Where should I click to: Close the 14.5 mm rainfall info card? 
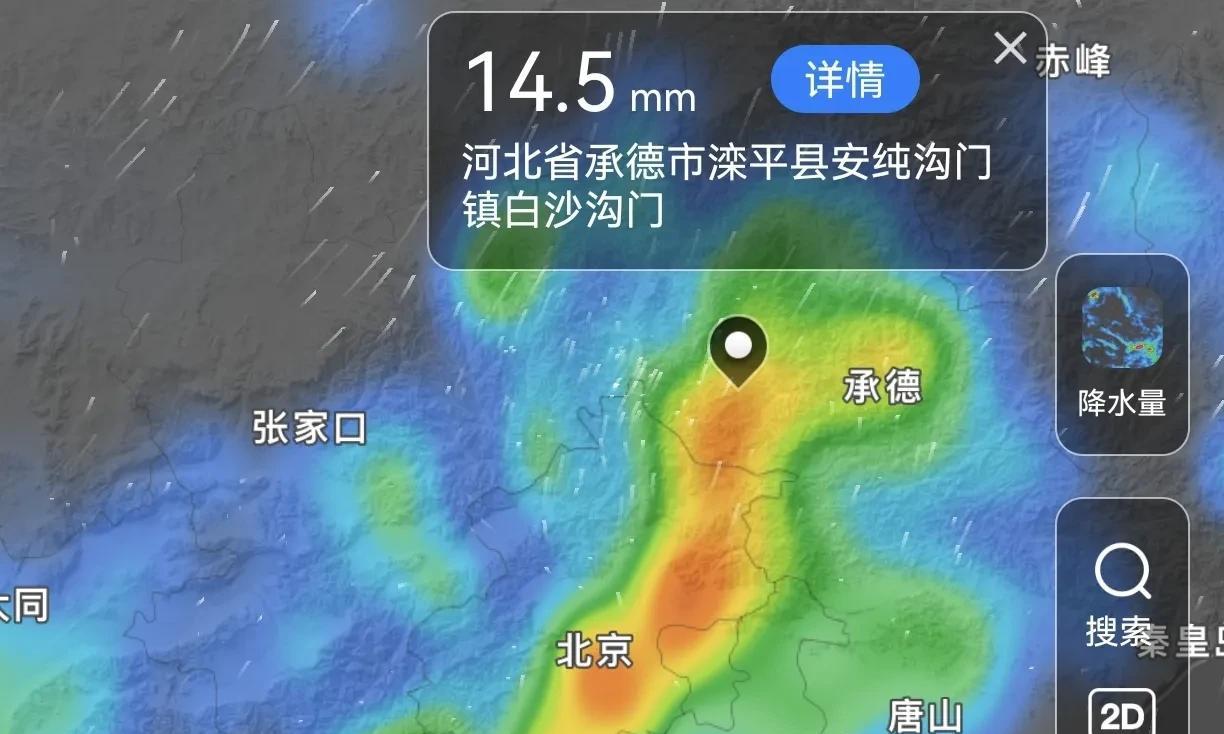(x=1010, y=47)
